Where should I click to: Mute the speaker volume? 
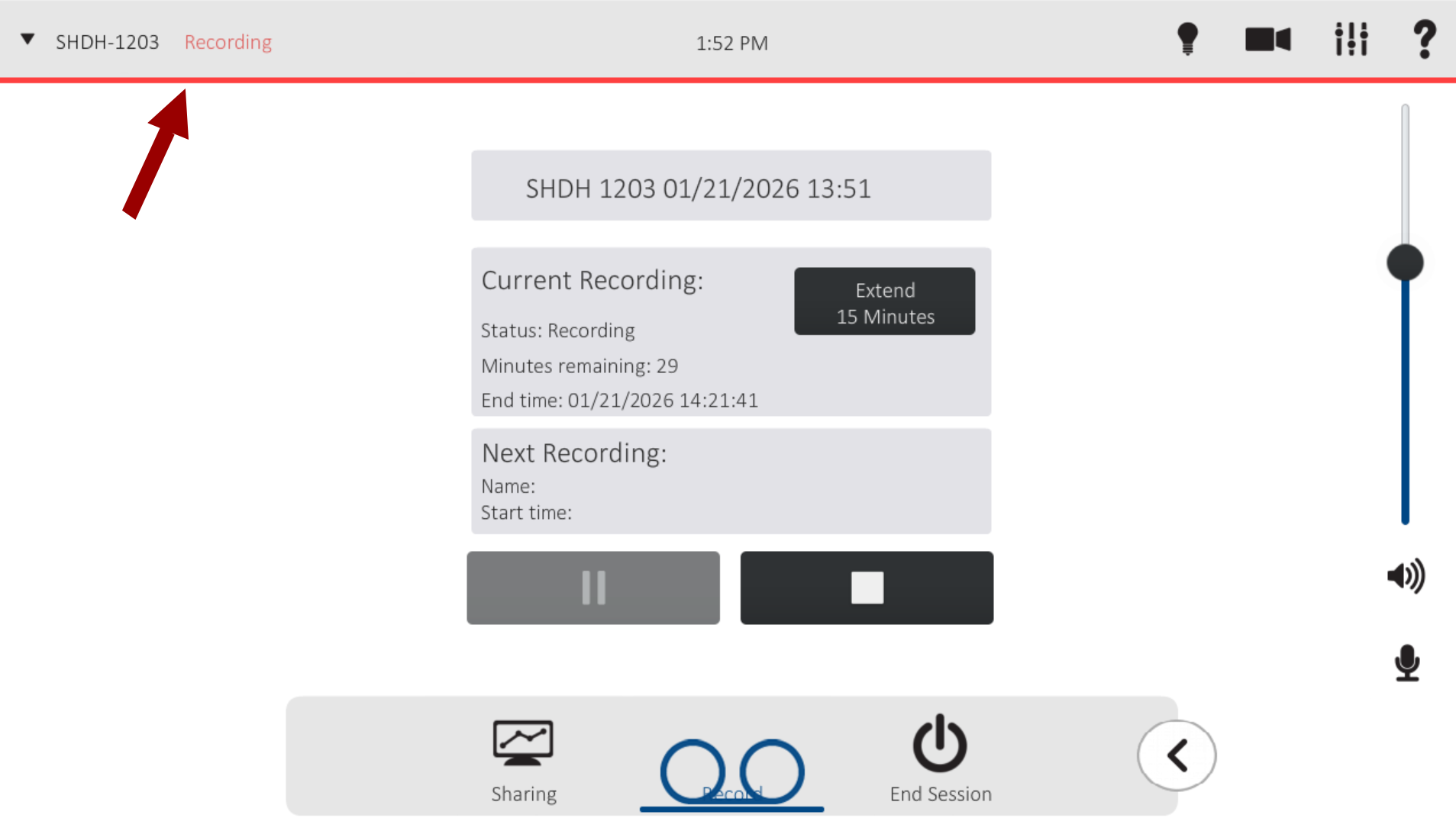click(1406, 576)
